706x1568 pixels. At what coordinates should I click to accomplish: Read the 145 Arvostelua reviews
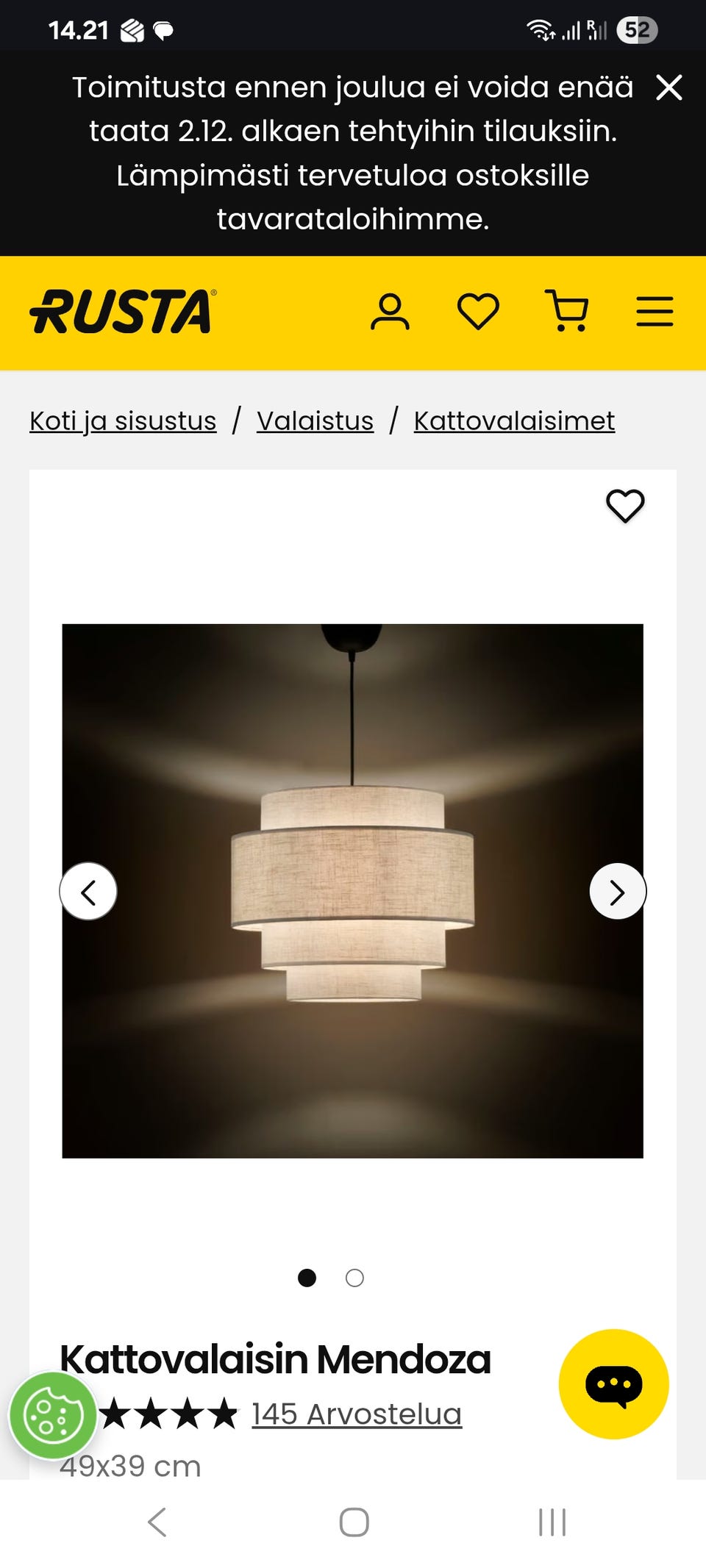[x=357, y=1414]
